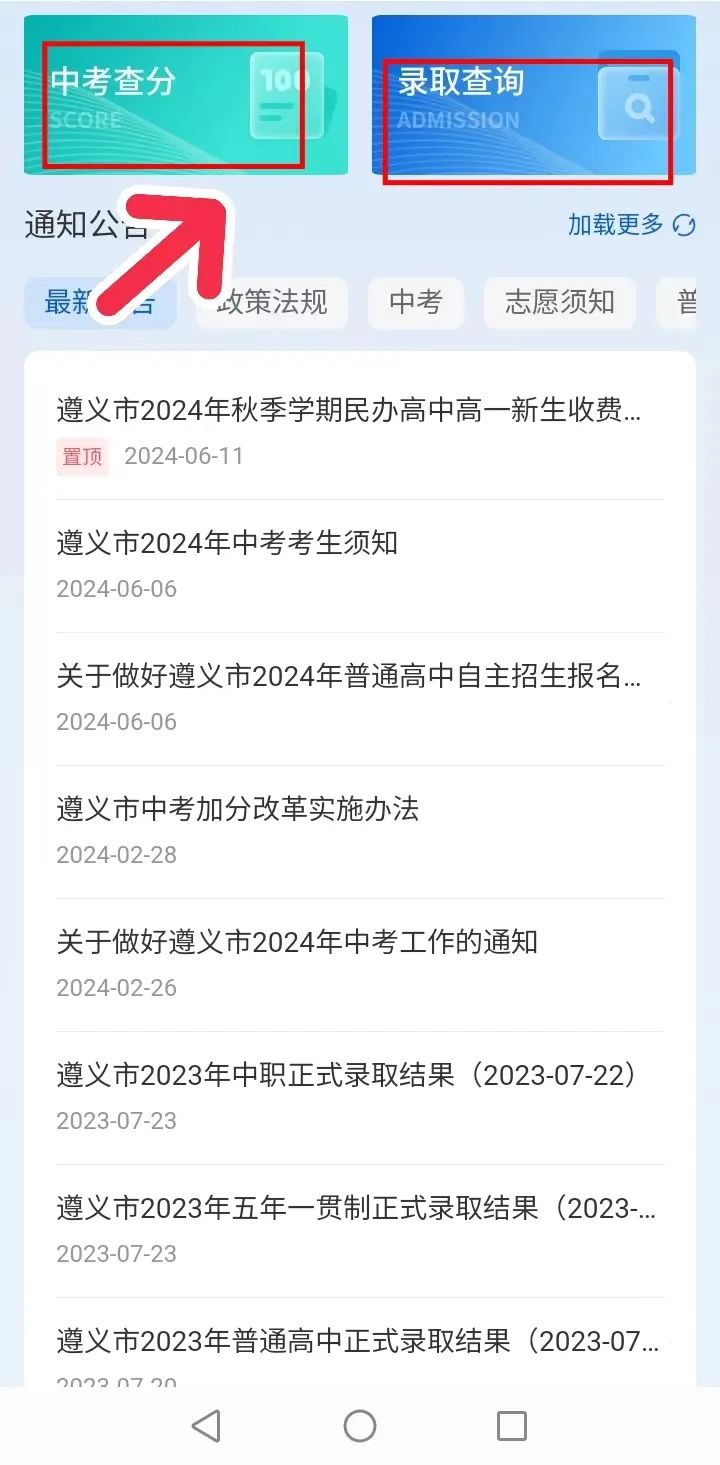
Task: View 2023年中职正式录取结果
Action: coord(347,1075)
